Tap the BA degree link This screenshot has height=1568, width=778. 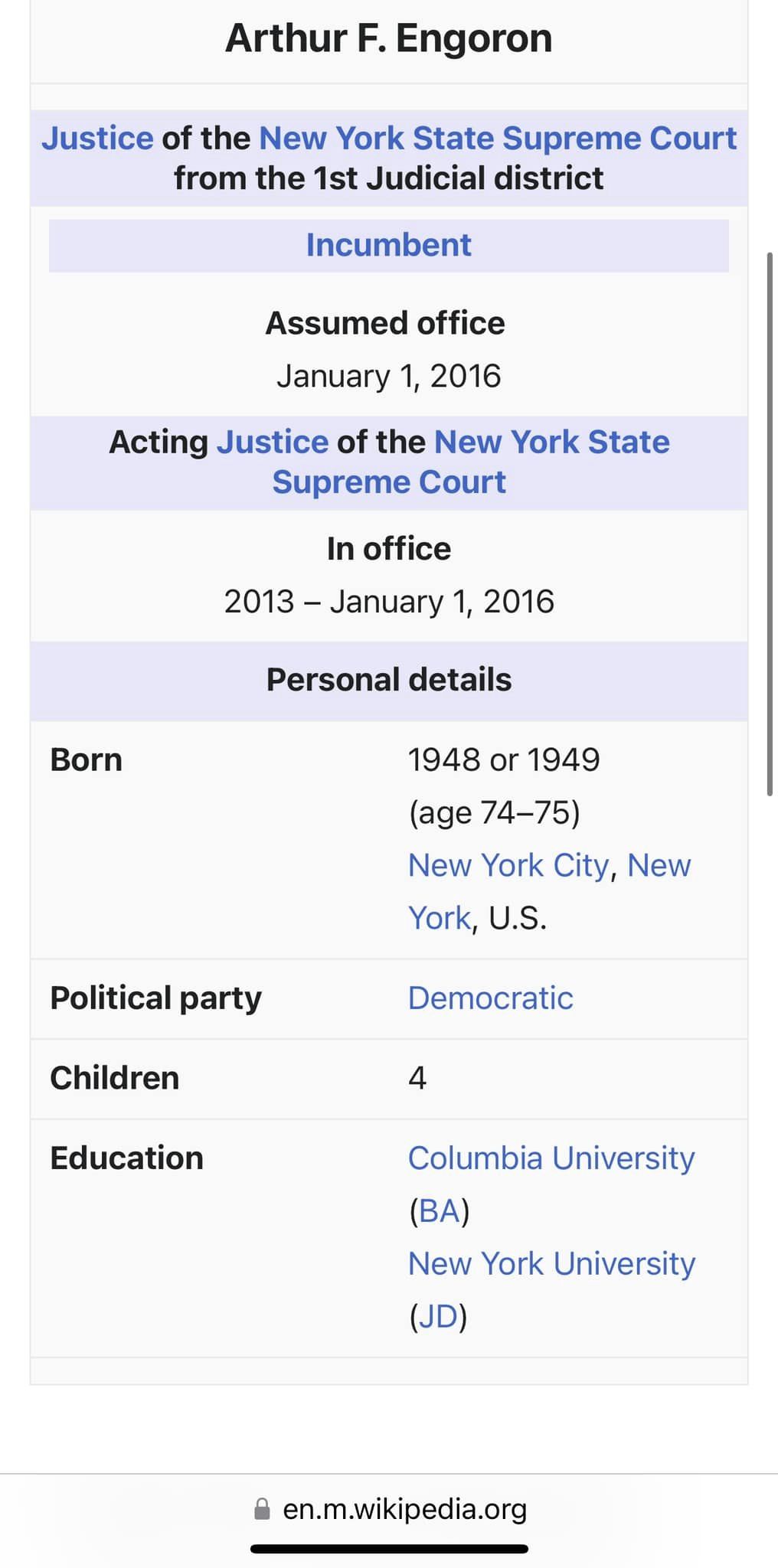(x=440, y=1211)
